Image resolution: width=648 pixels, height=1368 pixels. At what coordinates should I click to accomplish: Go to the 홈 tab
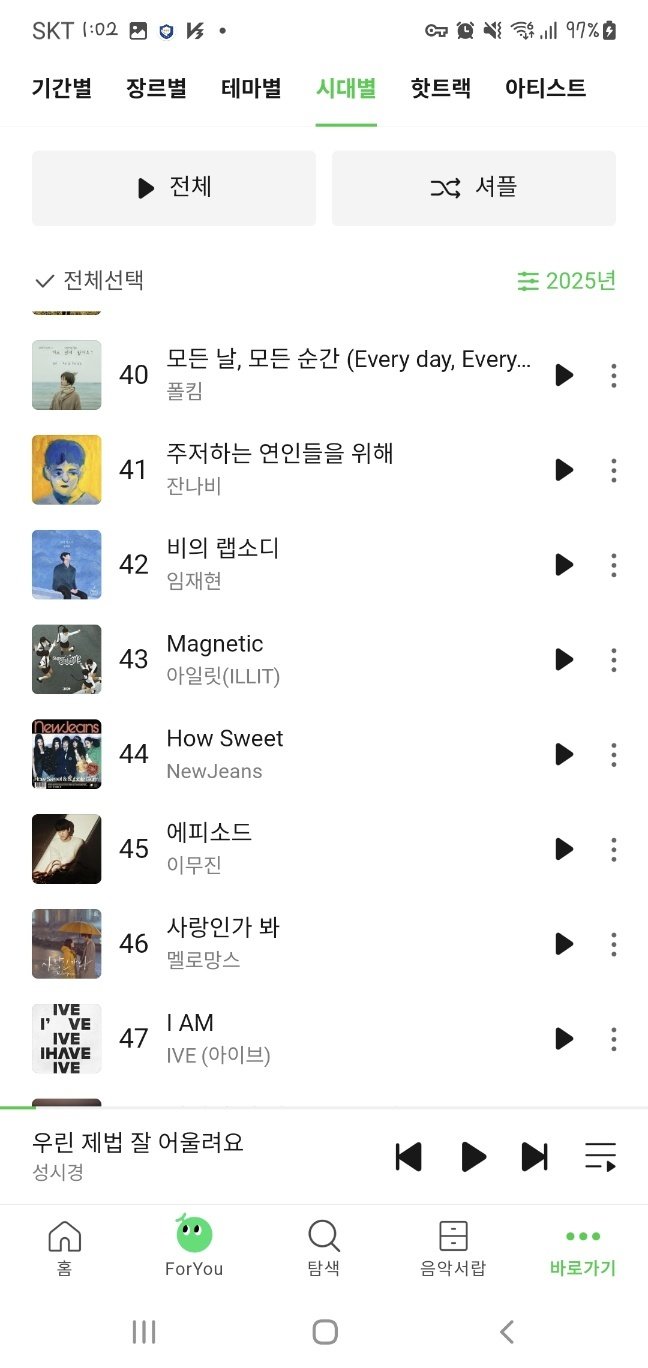[64, 1248]
